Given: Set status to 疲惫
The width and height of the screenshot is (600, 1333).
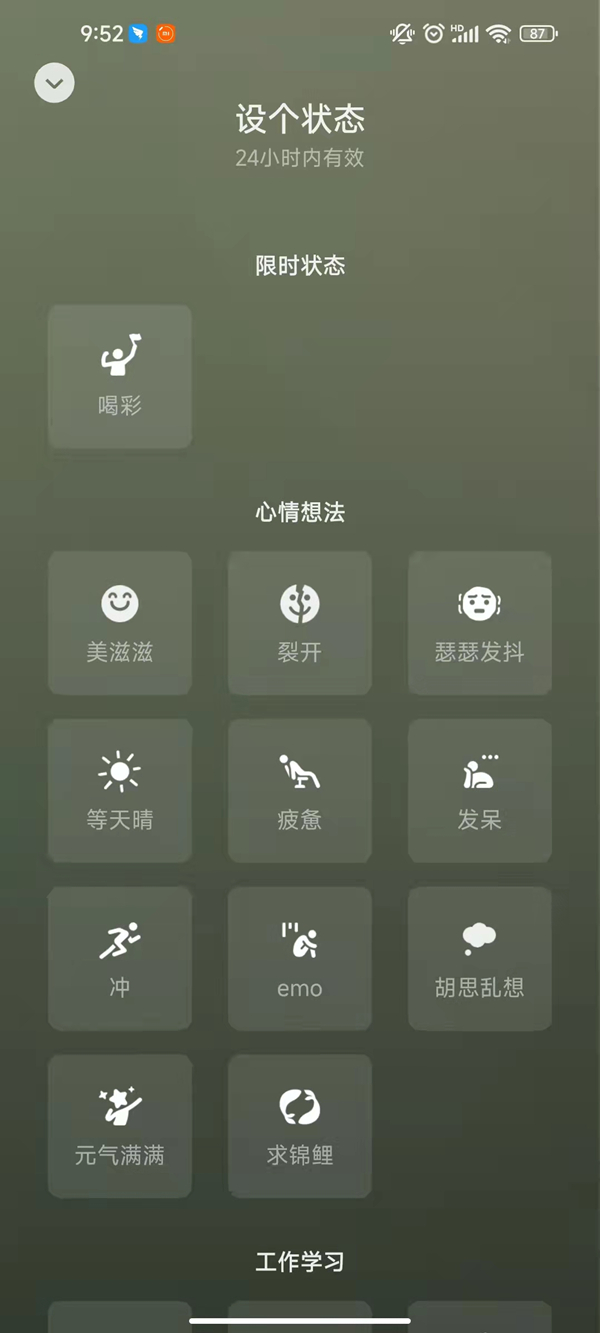Looking at the screenshot, I should (x=300, y=791).
